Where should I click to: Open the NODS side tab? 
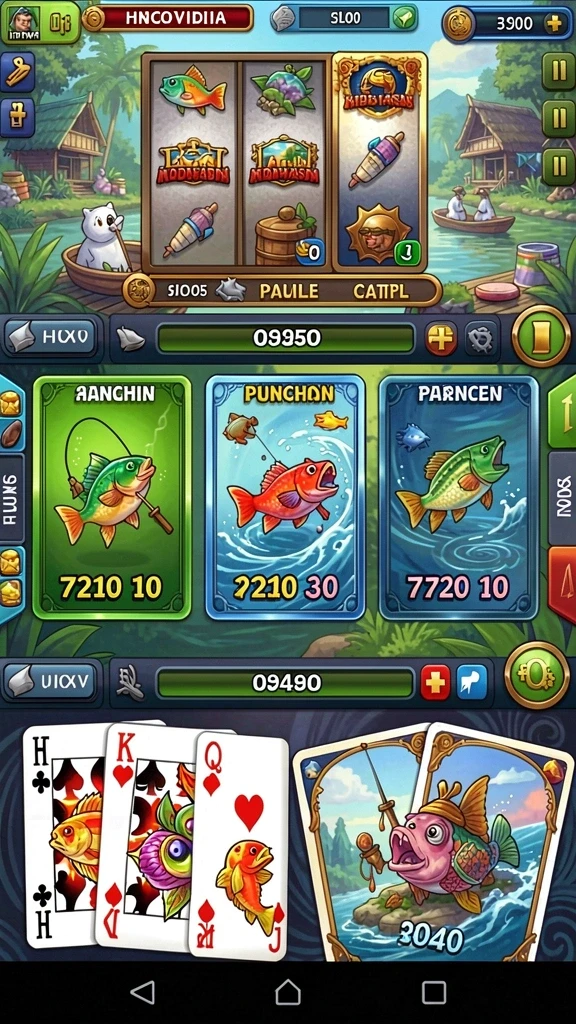tap(562, 499)
